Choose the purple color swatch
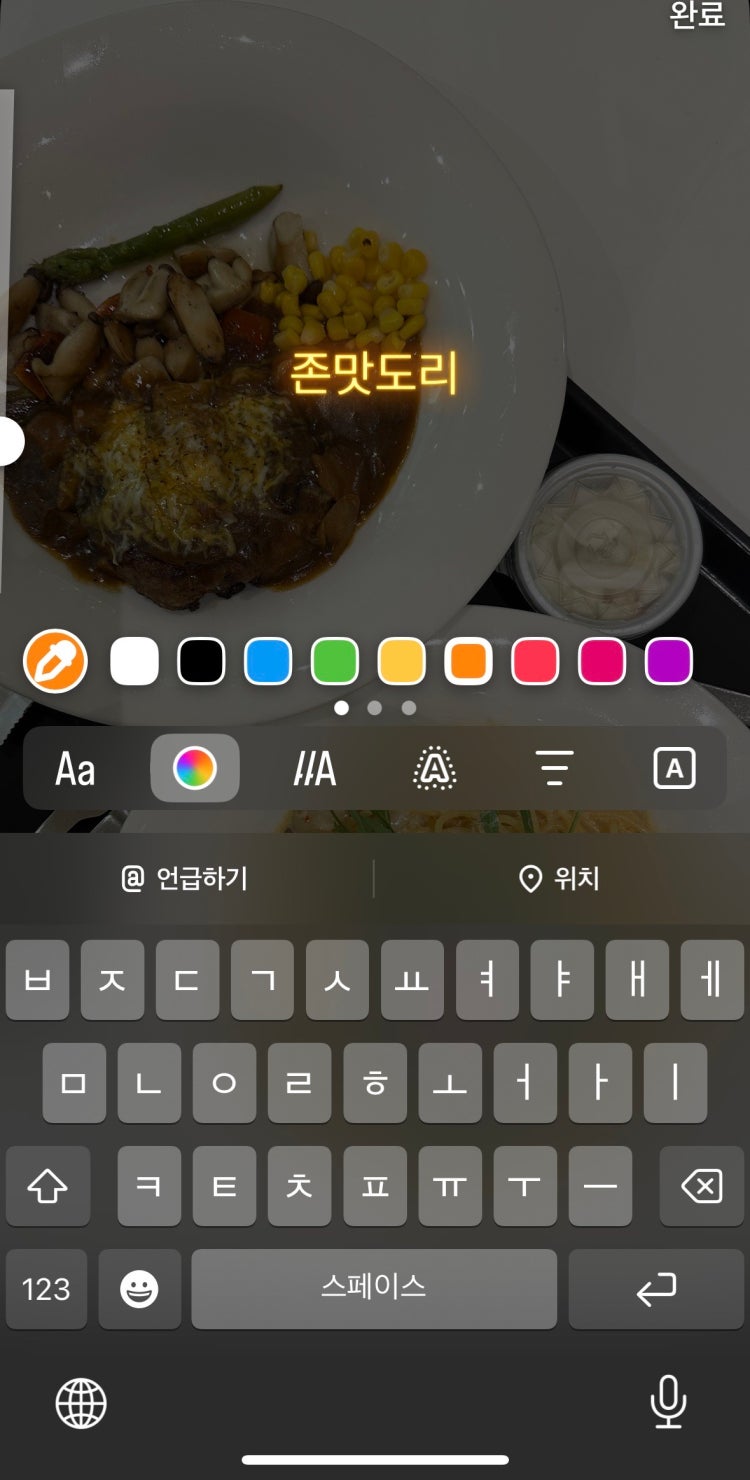Viewport: 750px width, 1480px height. 669,662
